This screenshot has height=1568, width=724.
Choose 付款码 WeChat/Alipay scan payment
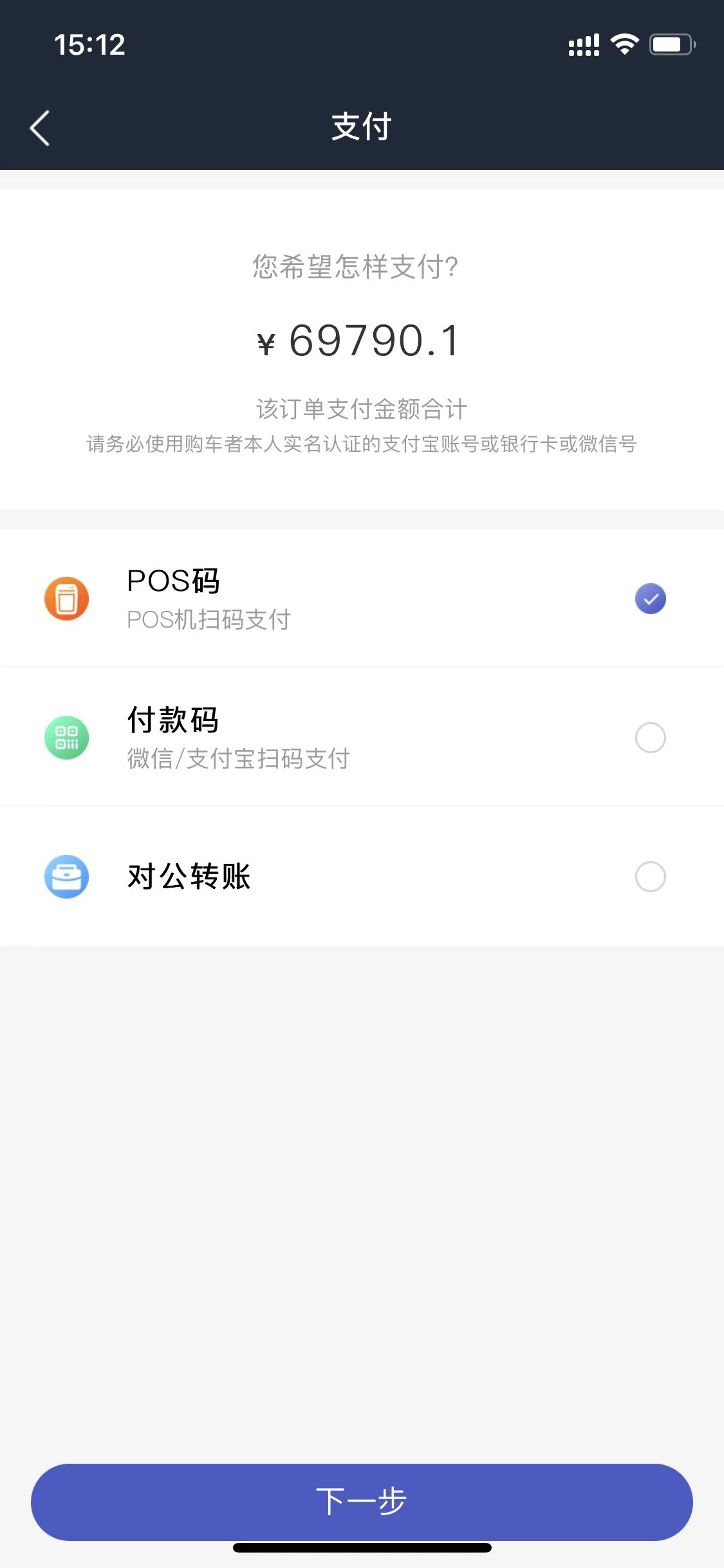coord(650,738)
